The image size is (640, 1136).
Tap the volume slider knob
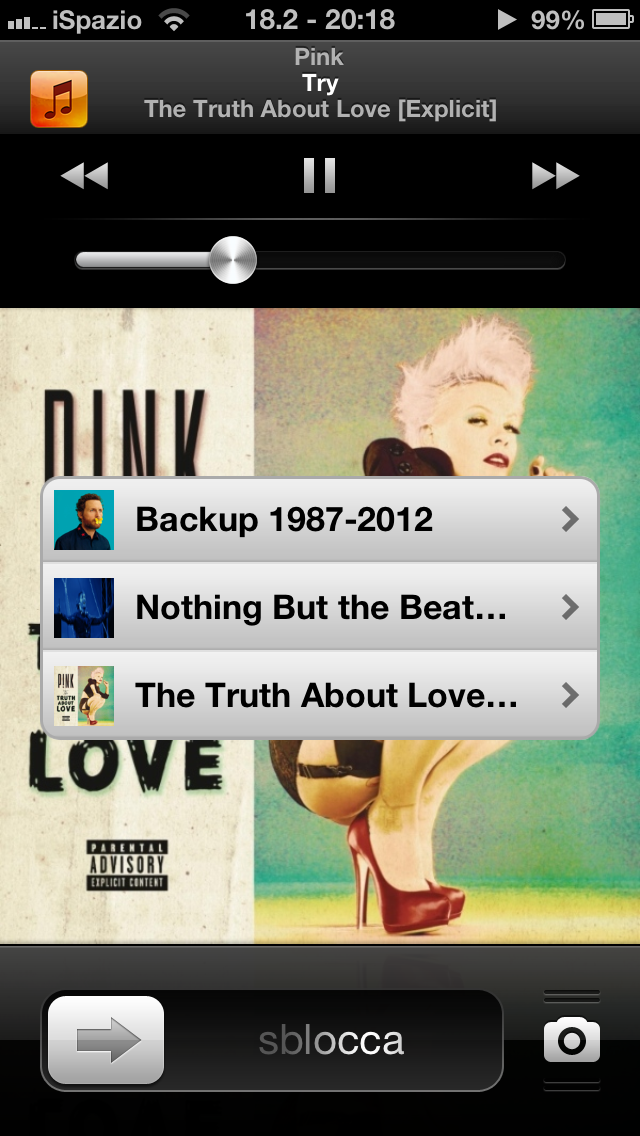(x=233, y=261)
